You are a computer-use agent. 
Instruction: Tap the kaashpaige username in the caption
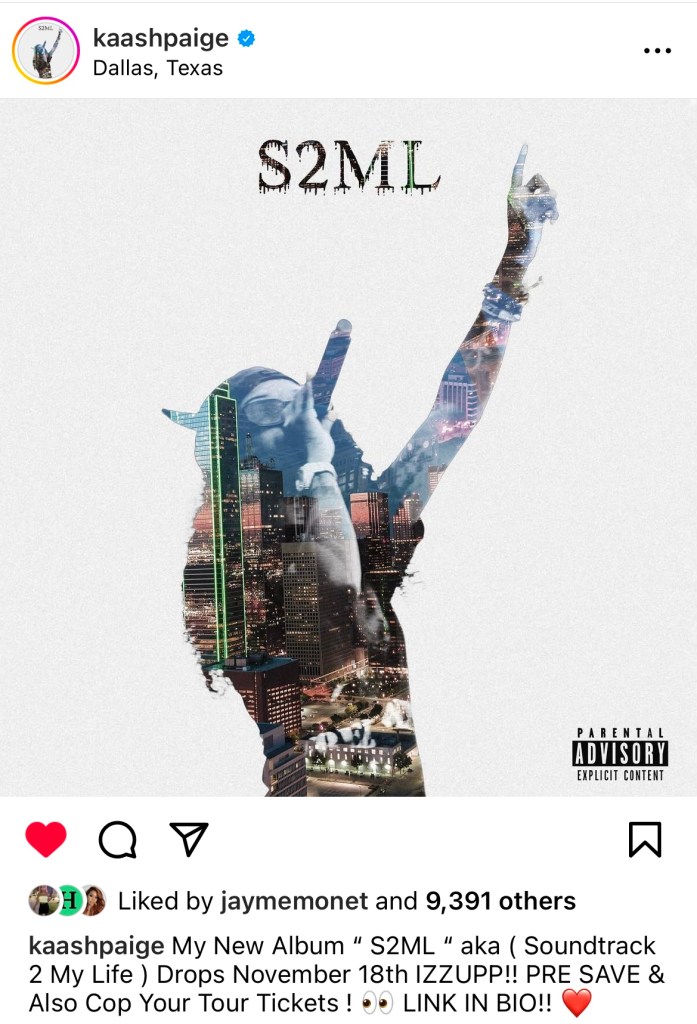[96, 946]
